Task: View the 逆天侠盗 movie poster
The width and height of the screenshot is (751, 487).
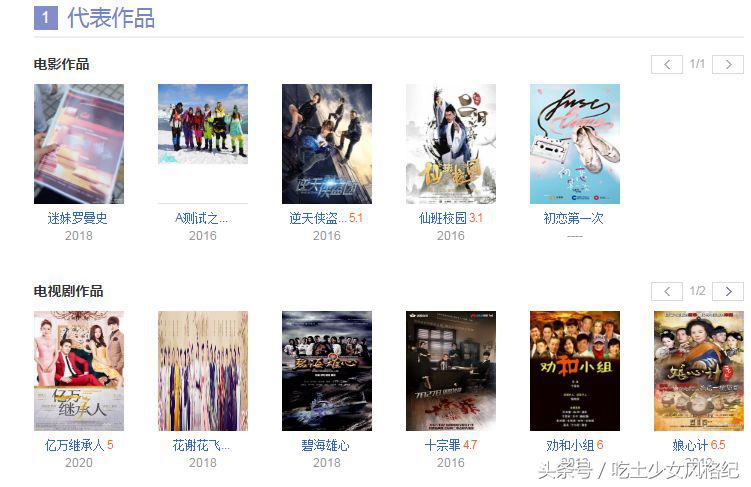Action: (x=327, y=144)
